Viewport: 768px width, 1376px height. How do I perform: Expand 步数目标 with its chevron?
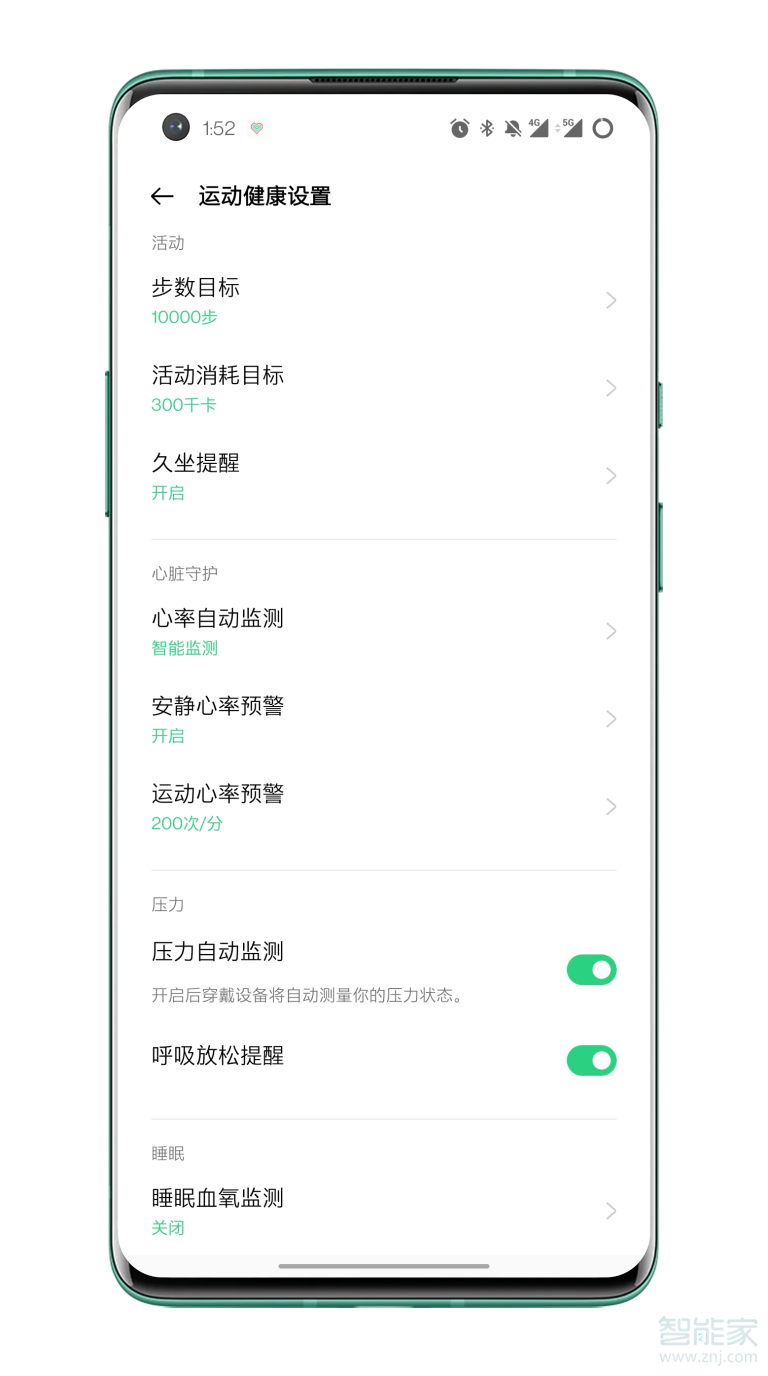[x=610, y=300]
